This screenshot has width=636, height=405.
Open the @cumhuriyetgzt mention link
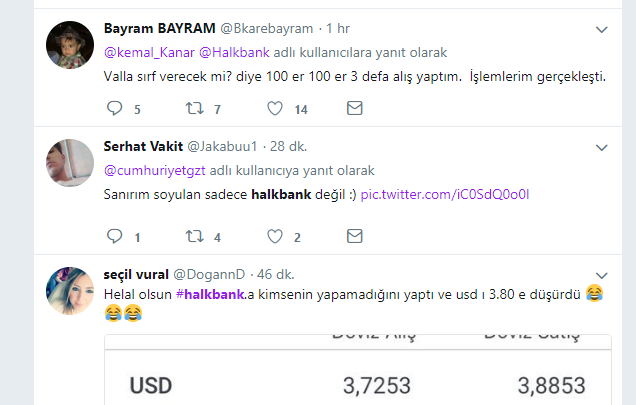pos(155,170)
